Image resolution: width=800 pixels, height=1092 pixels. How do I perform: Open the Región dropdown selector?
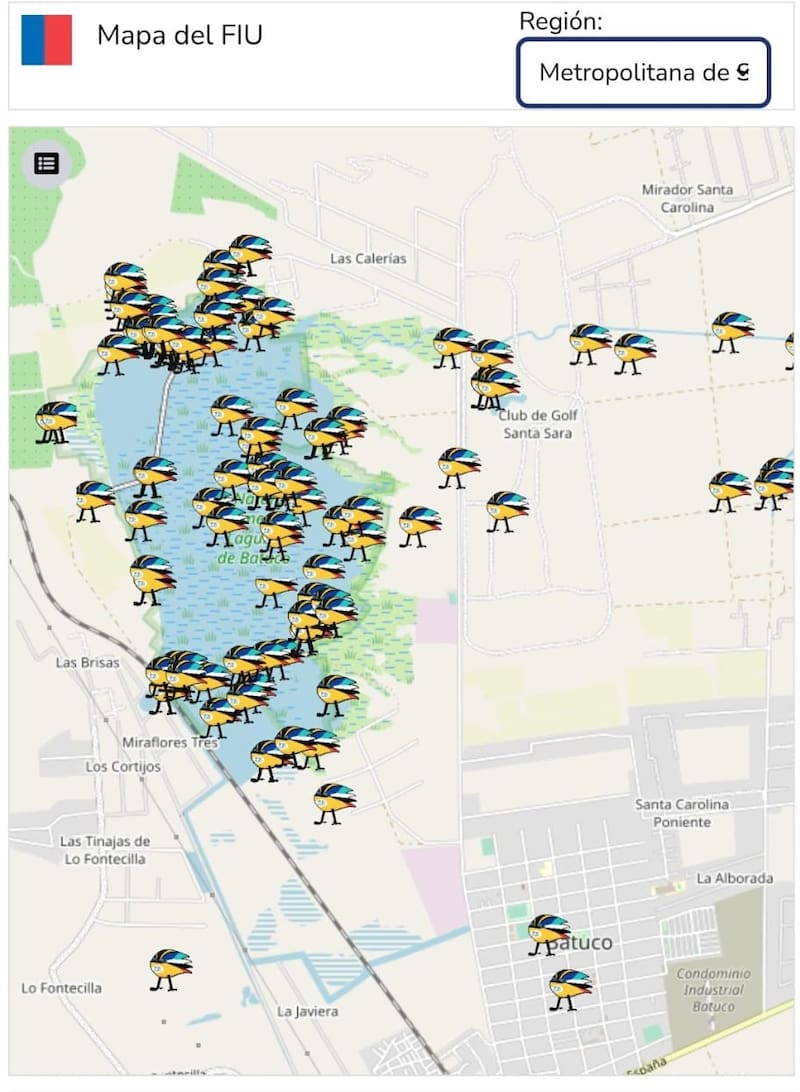643,72
